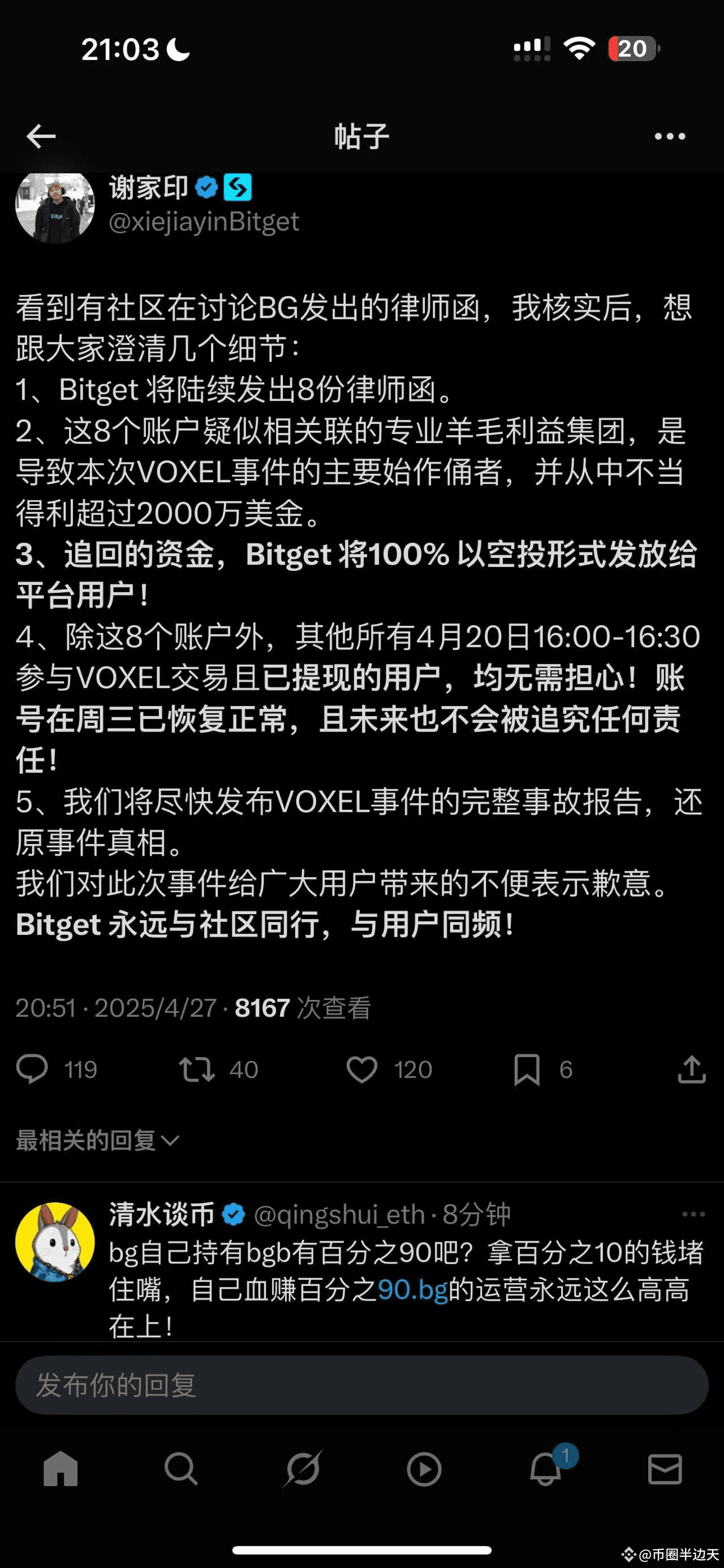Open more options on 清水谈币's reply
Image resolution: width=724 pixels, height=1568 pixels.
tap(693, 1214)
